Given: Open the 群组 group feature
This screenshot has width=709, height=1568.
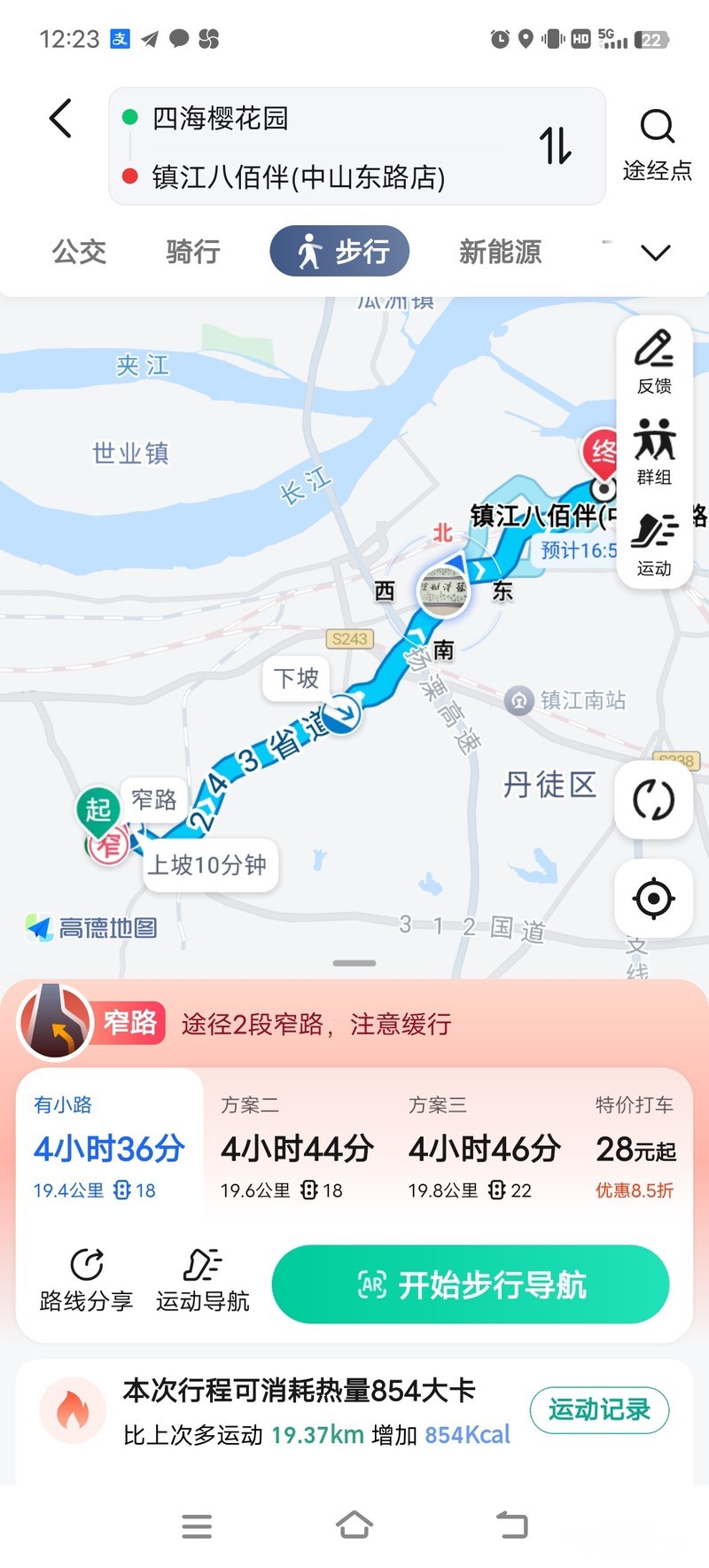Looking at the screenshot, I should click(x=654, y=452).
